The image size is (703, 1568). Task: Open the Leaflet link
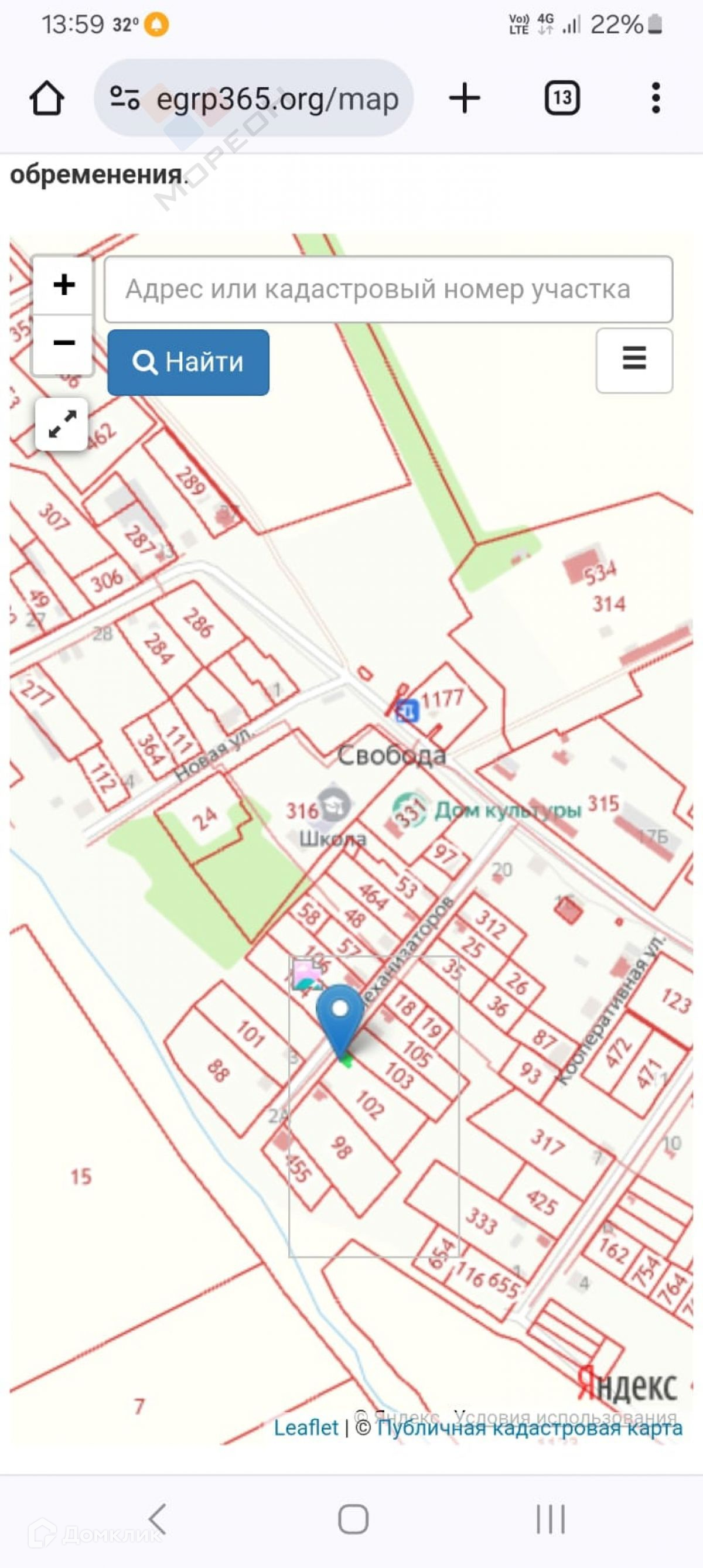(306, 1427)
